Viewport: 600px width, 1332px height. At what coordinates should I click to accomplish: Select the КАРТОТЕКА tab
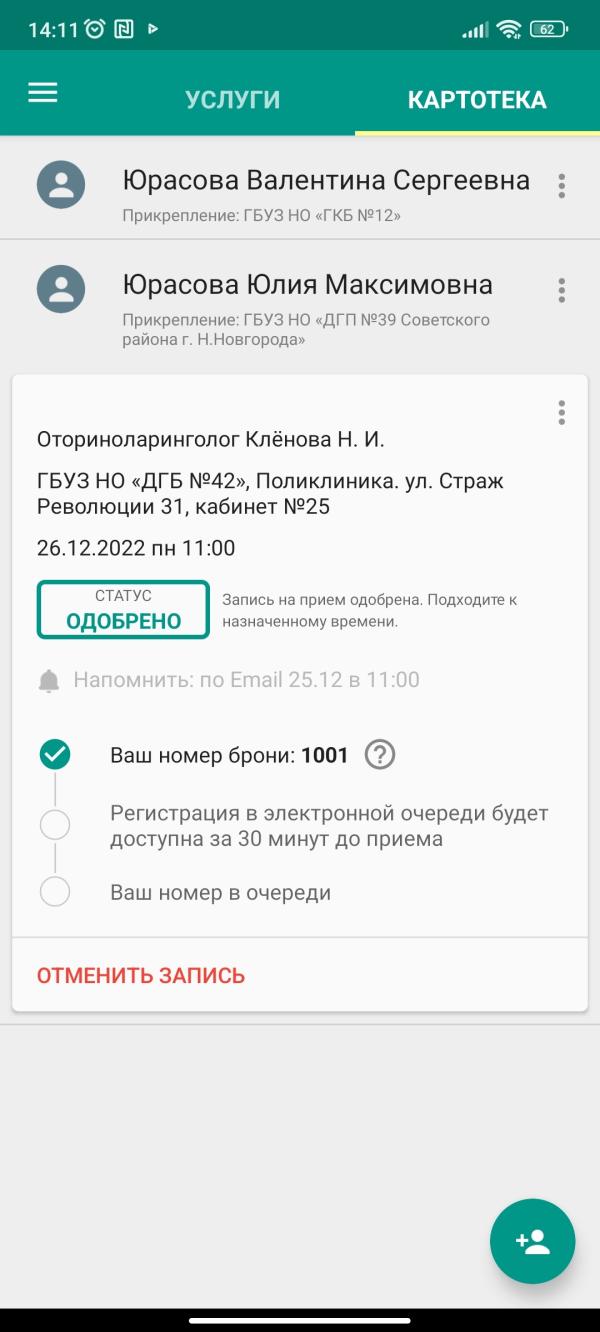[x=477, y=99]
